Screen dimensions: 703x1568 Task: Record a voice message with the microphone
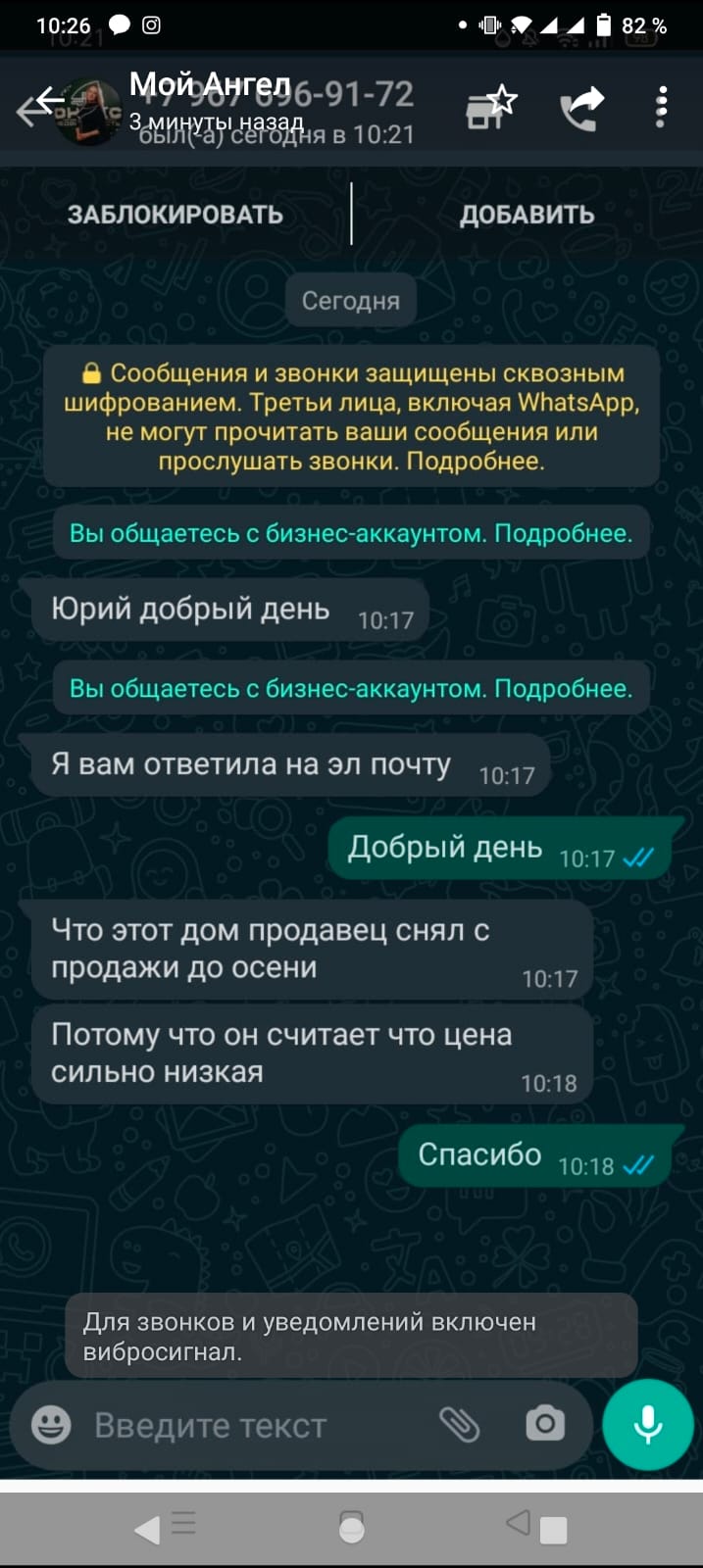(x=648, y=1424)
